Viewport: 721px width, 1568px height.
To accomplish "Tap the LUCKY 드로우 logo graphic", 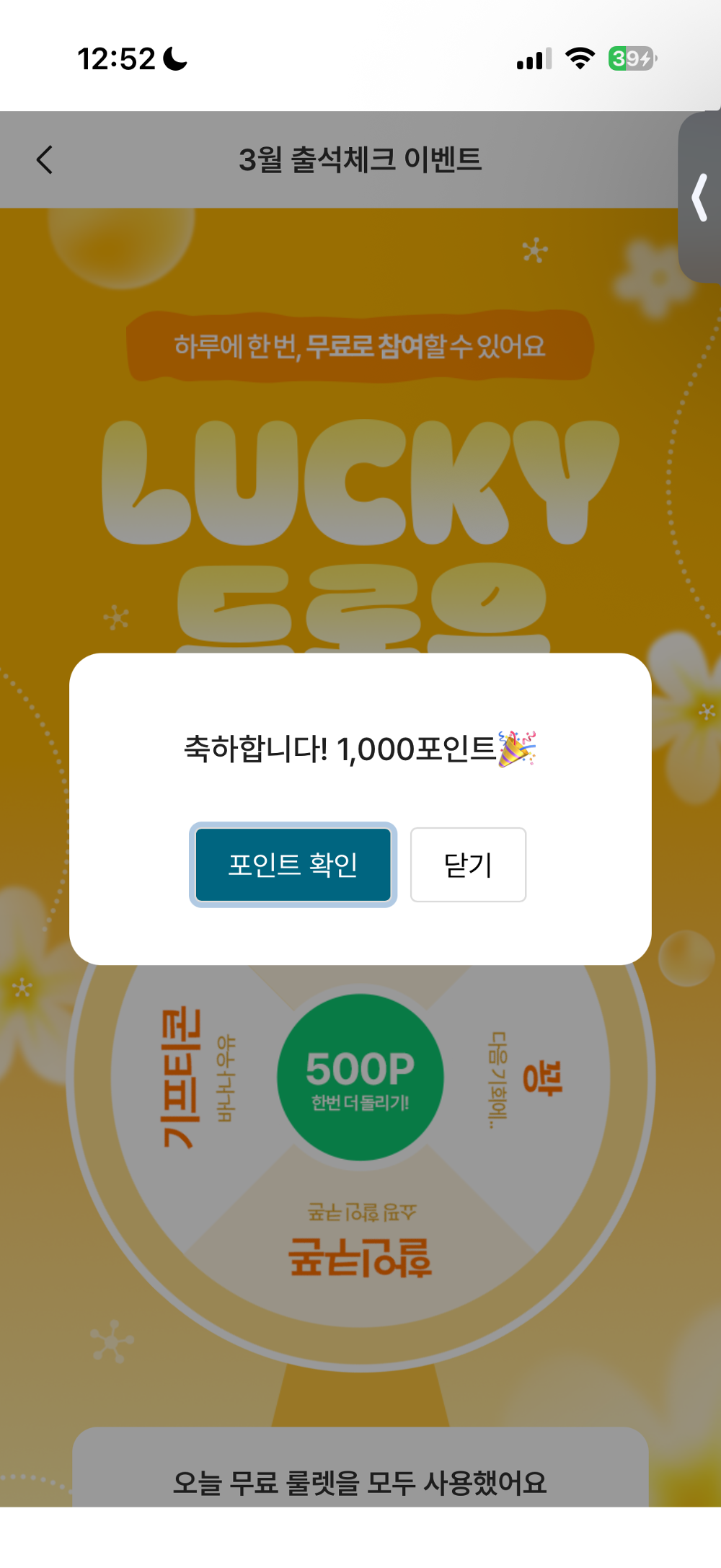I will click(360, 490).
